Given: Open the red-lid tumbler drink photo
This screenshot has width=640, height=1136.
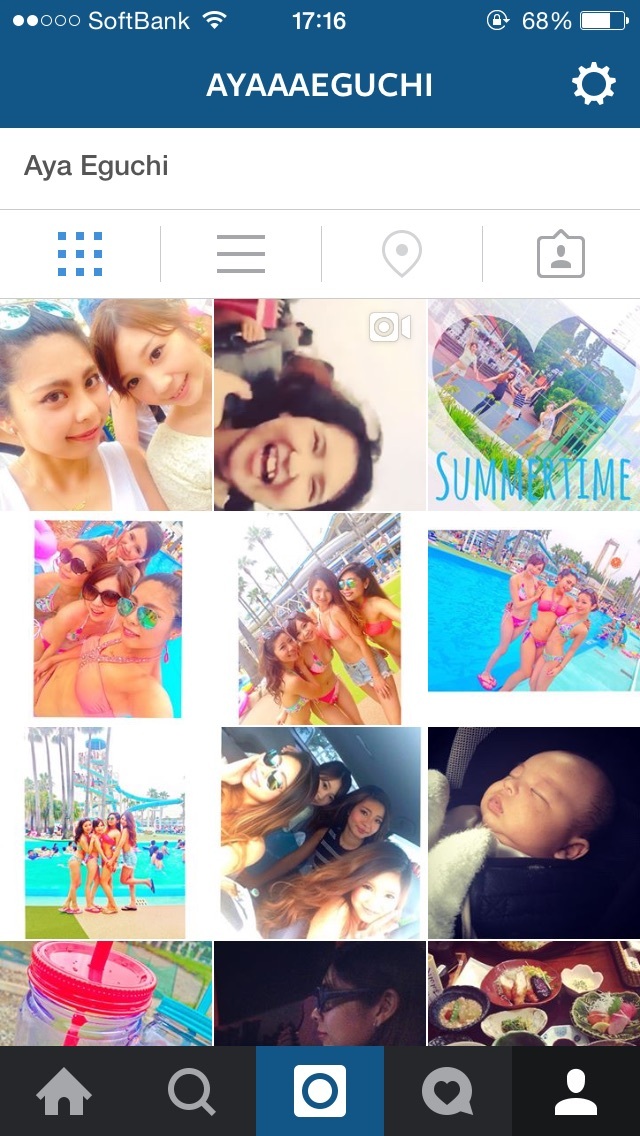Looking at the screenshot, I should pos(106,993).
